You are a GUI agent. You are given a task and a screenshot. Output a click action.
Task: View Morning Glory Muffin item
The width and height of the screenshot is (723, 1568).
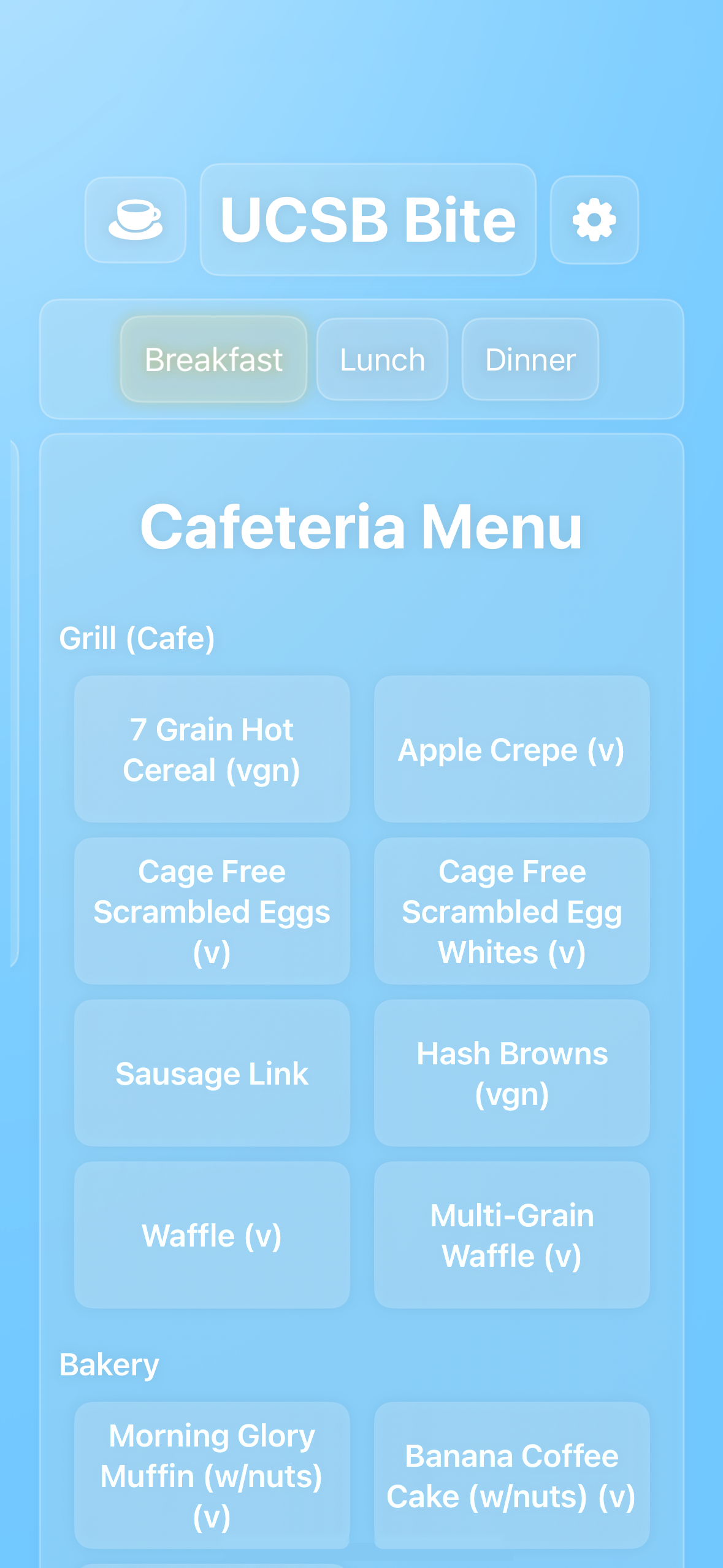click(212, 1475)
